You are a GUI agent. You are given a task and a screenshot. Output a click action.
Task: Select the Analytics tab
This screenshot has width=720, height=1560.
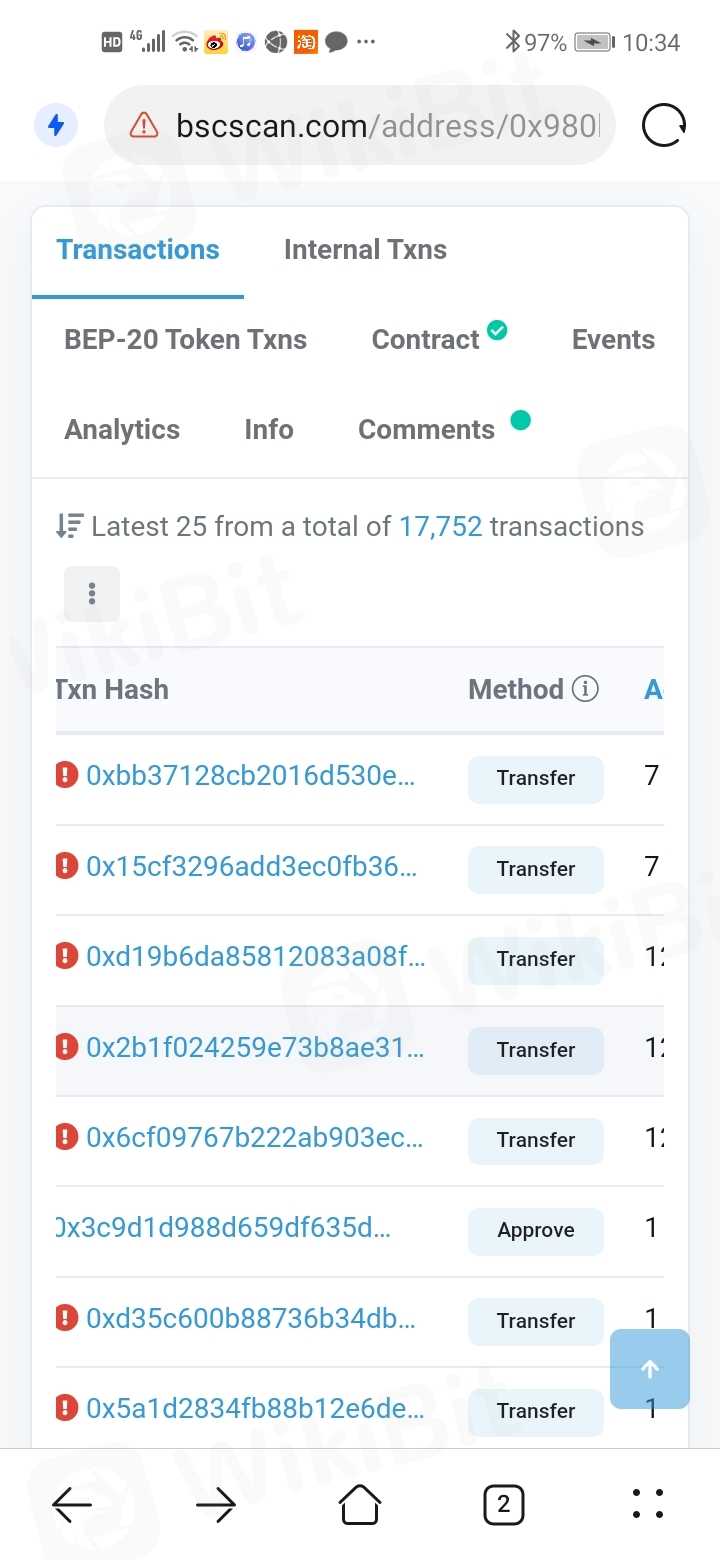pyautogui.click(x=122, y=430)
